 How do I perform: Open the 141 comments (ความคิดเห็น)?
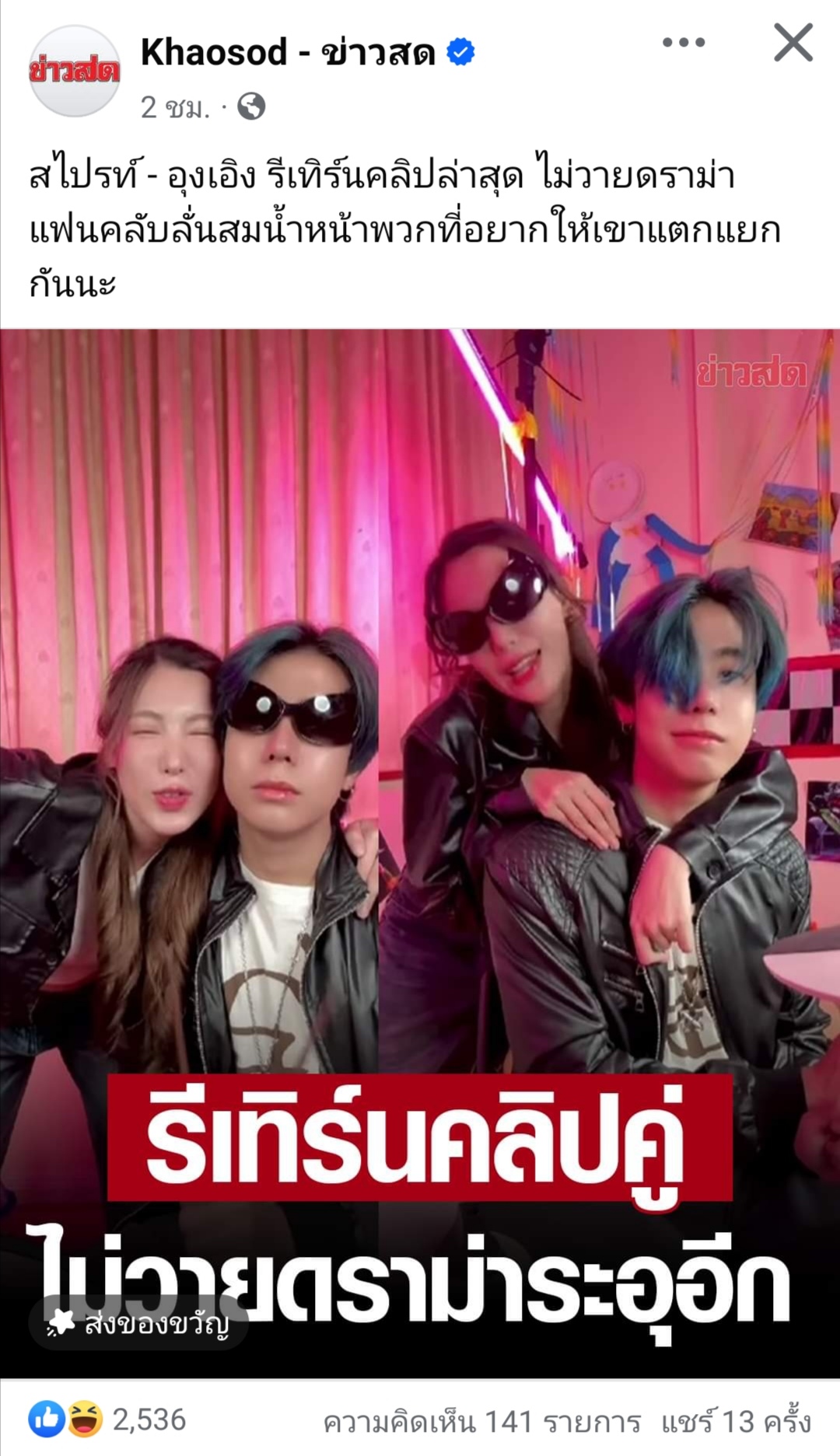[x=481, y=1422]
